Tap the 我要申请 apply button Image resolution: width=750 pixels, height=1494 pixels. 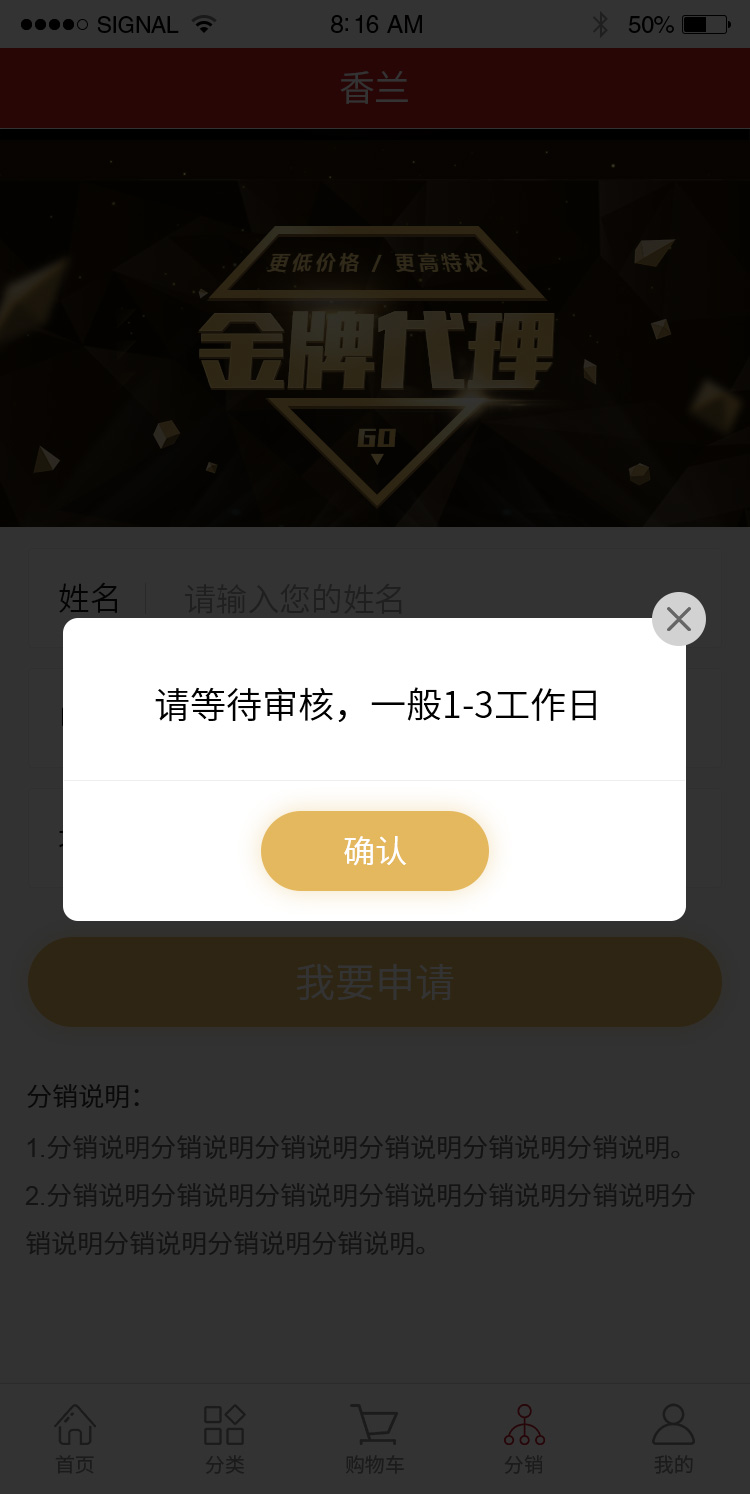(x=374, y=982)
